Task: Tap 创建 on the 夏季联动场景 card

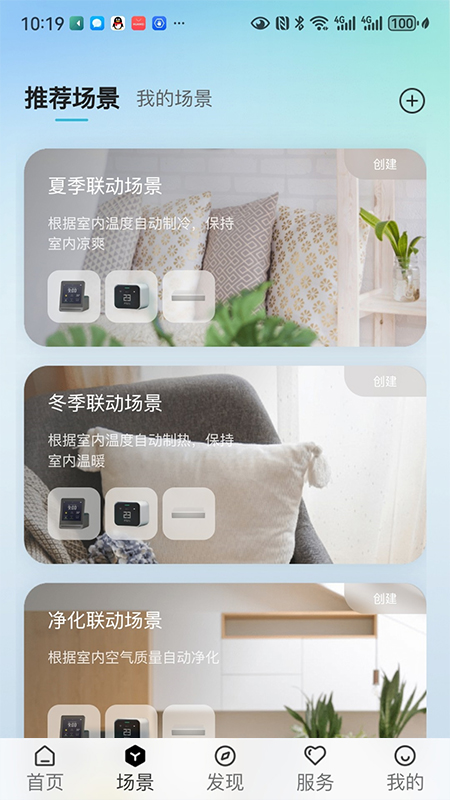Action: (x=385, y=164)
